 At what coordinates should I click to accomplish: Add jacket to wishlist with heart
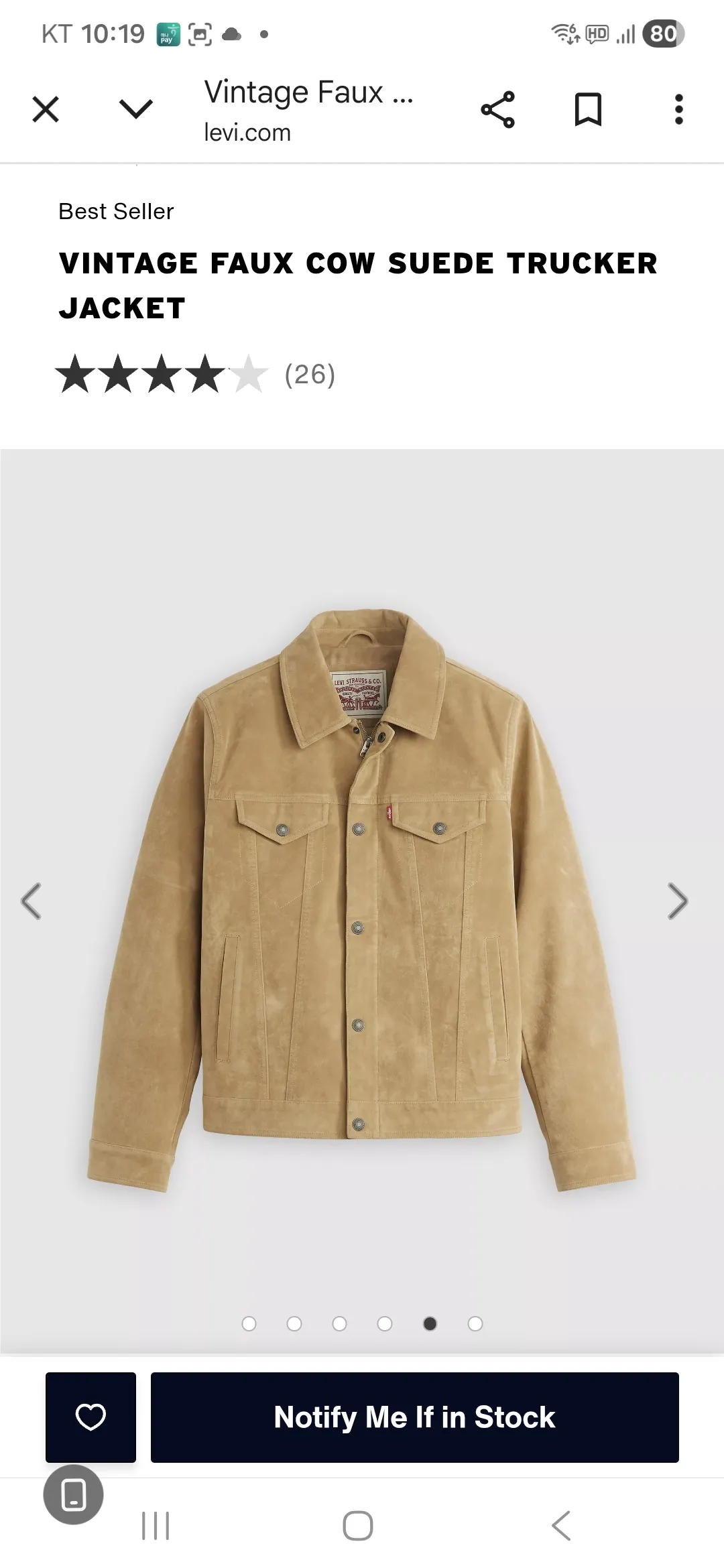[90, 1417]
